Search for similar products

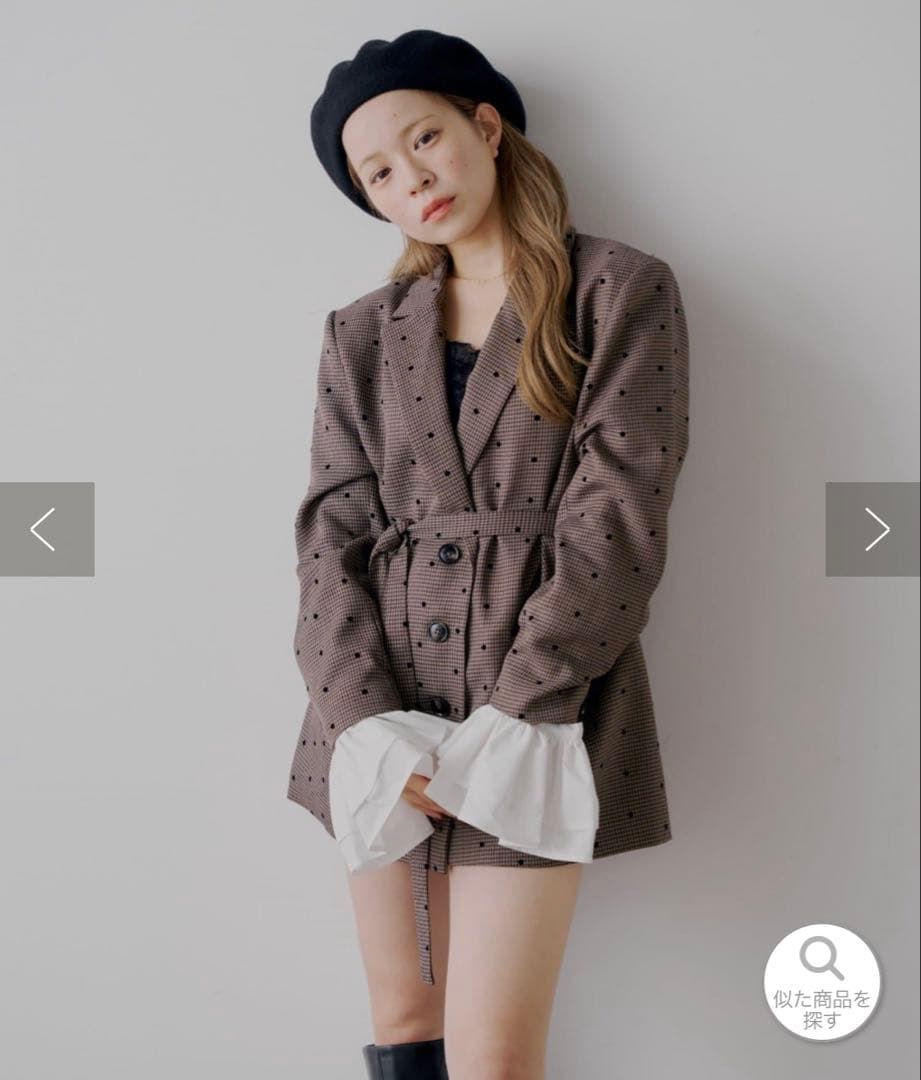coord(821,981)
